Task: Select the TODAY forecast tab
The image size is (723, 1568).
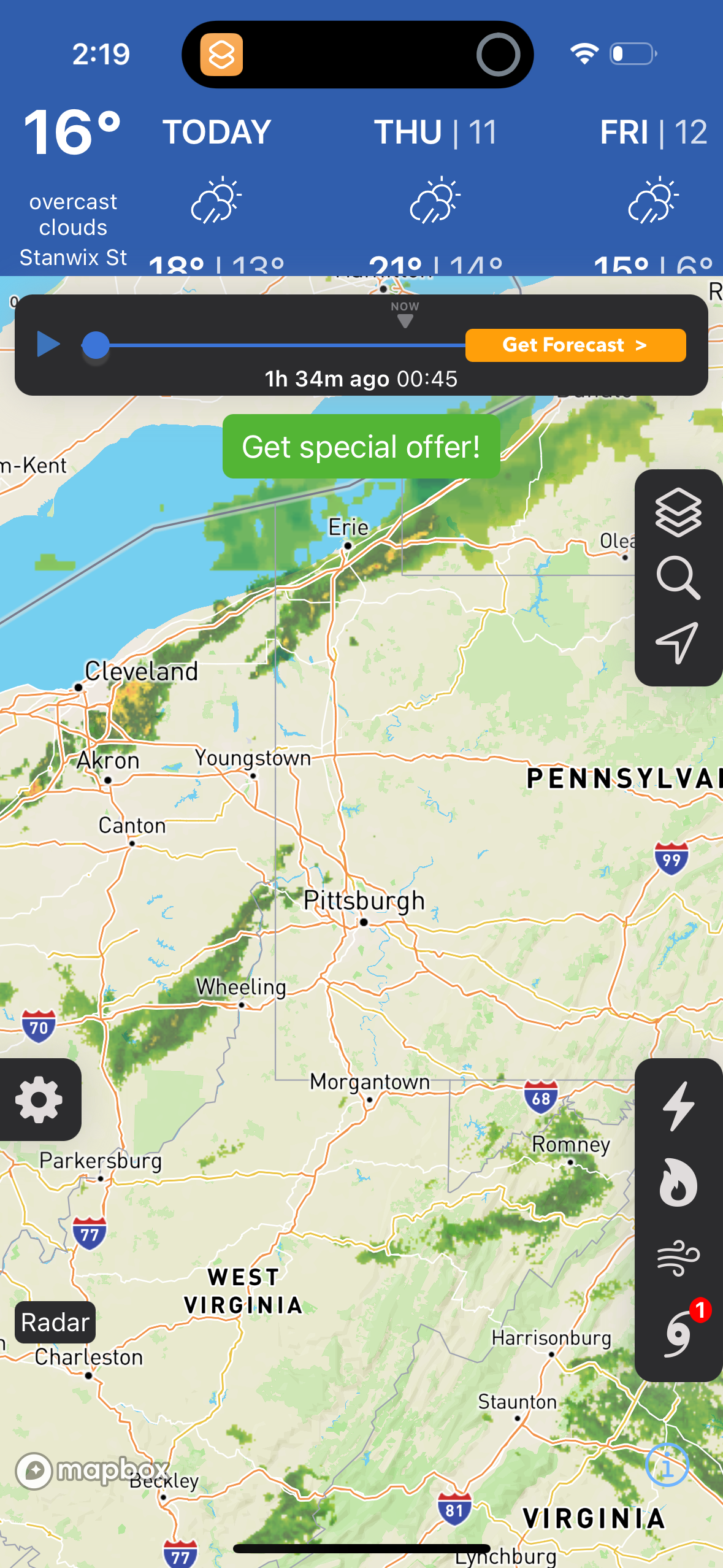Action: pyautogui.click(x=216, y=131)
